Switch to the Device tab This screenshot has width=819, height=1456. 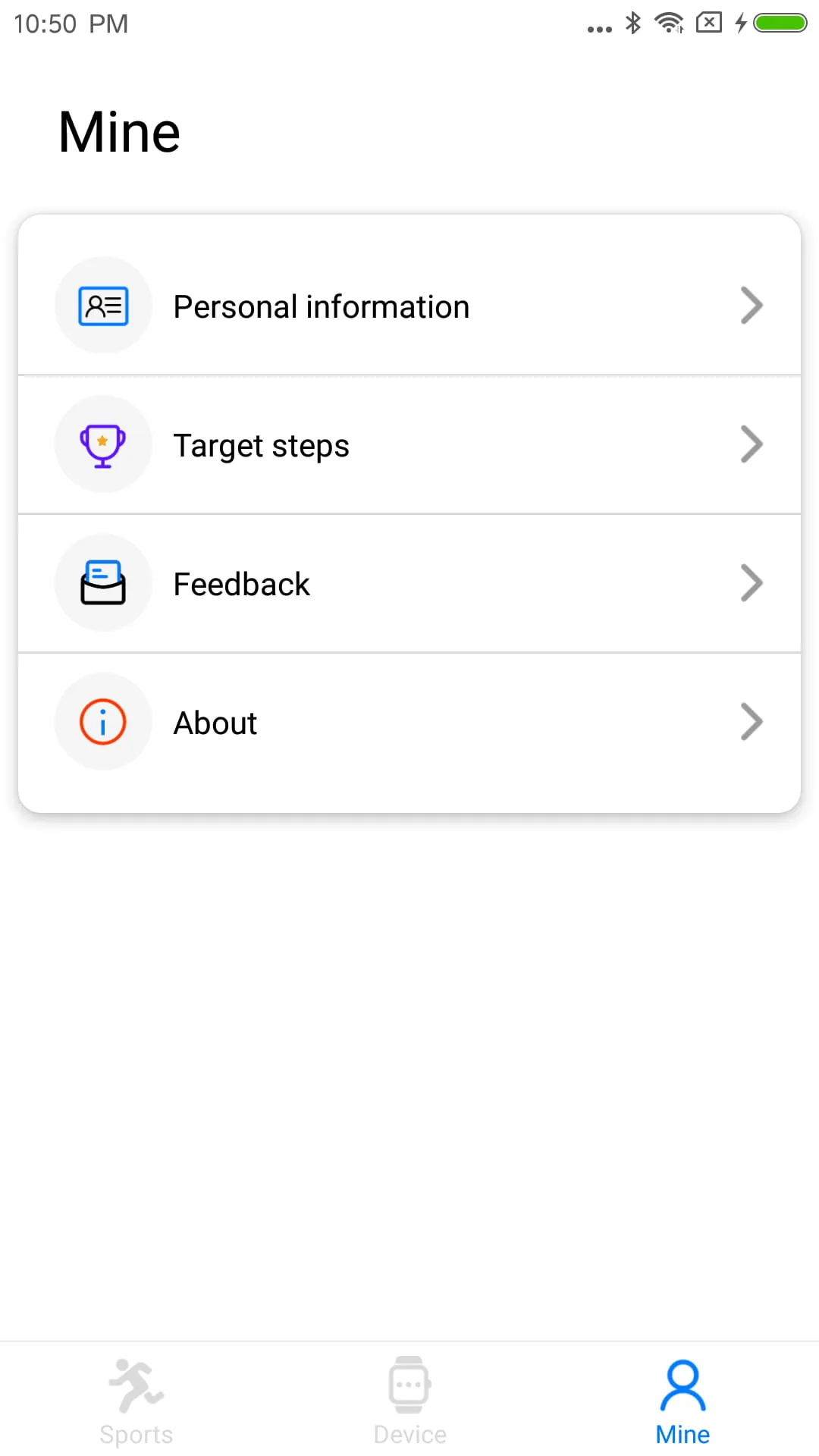point(409,1401)
